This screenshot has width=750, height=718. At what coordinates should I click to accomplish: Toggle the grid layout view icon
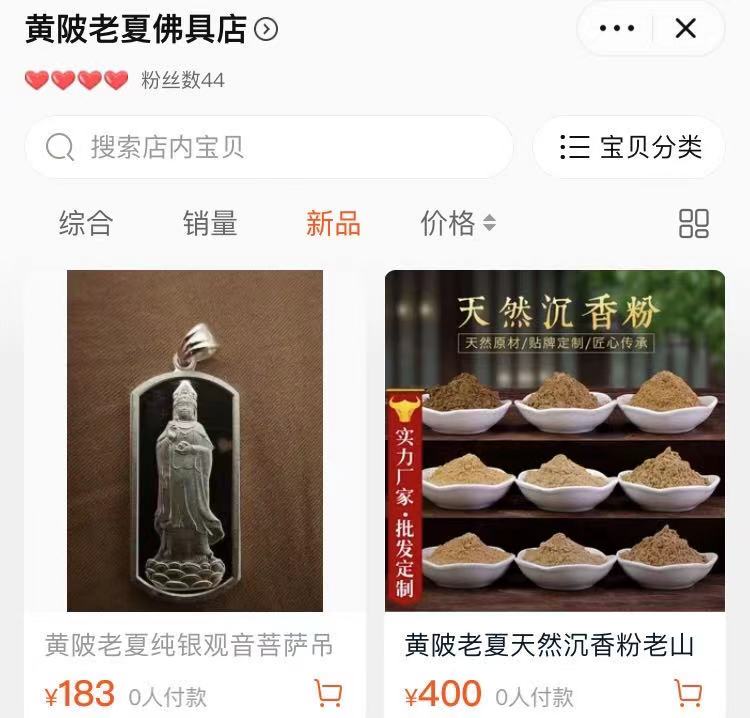[693, 223]
